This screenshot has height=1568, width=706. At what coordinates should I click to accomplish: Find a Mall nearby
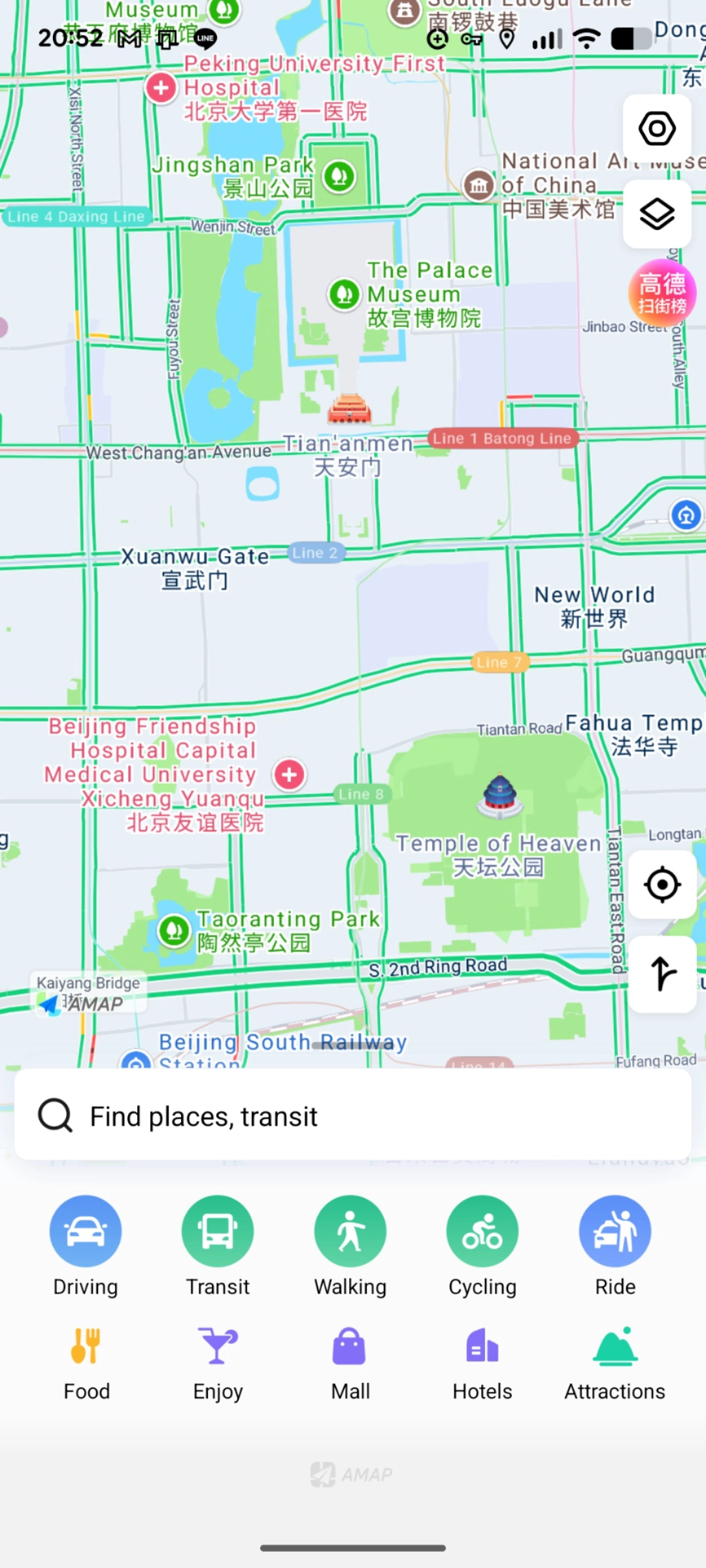(x=350, y=1364)
